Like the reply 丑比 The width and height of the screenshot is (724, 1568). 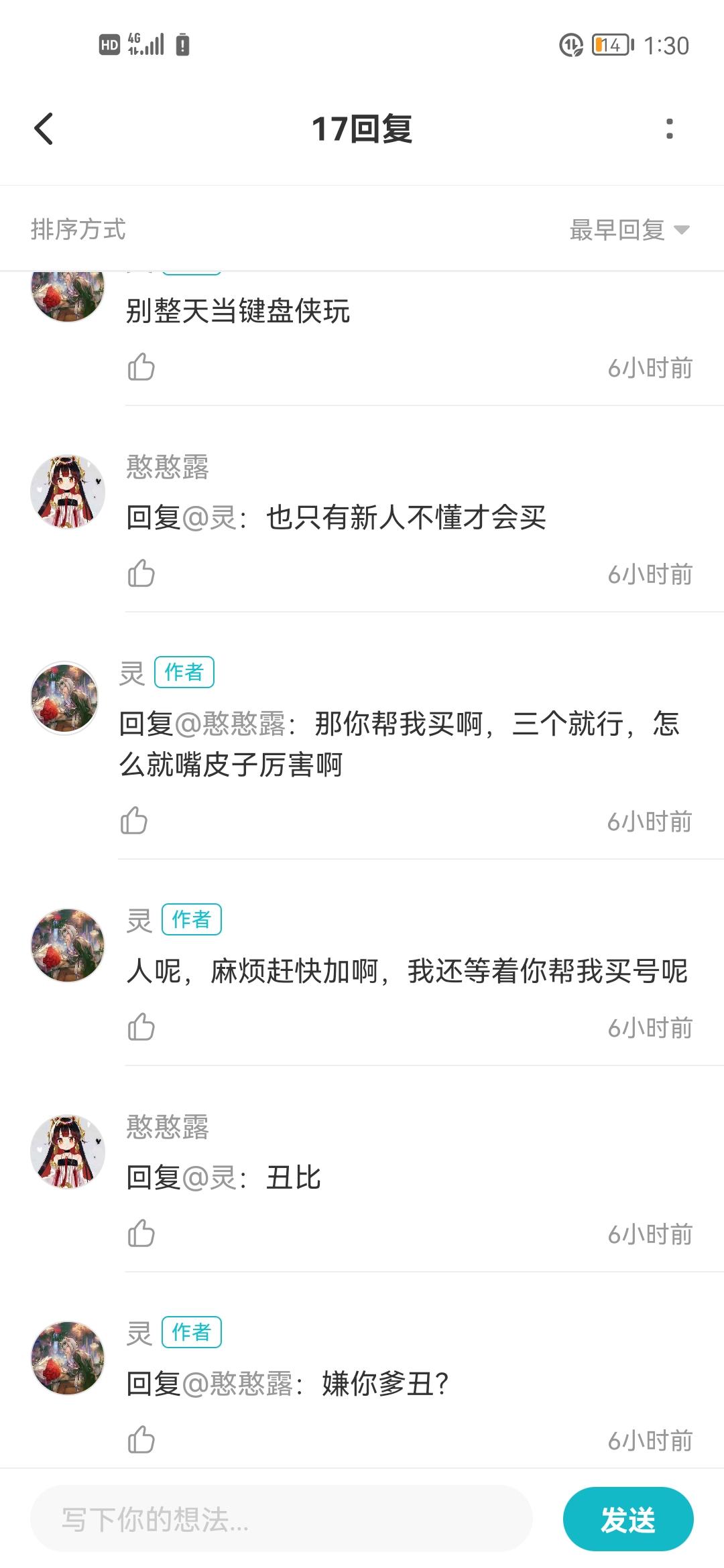[141, 1234]
